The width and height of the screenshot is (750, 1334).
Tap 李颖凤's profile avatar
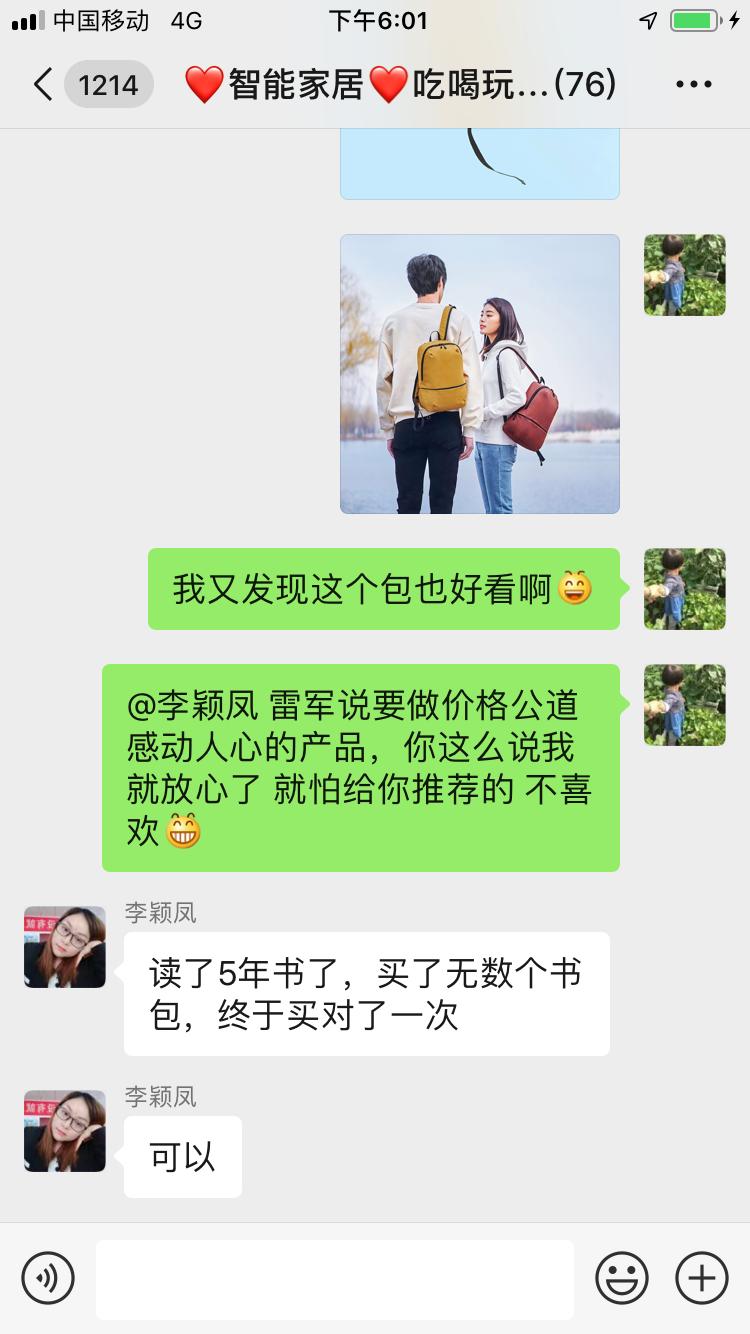[64, 946]
